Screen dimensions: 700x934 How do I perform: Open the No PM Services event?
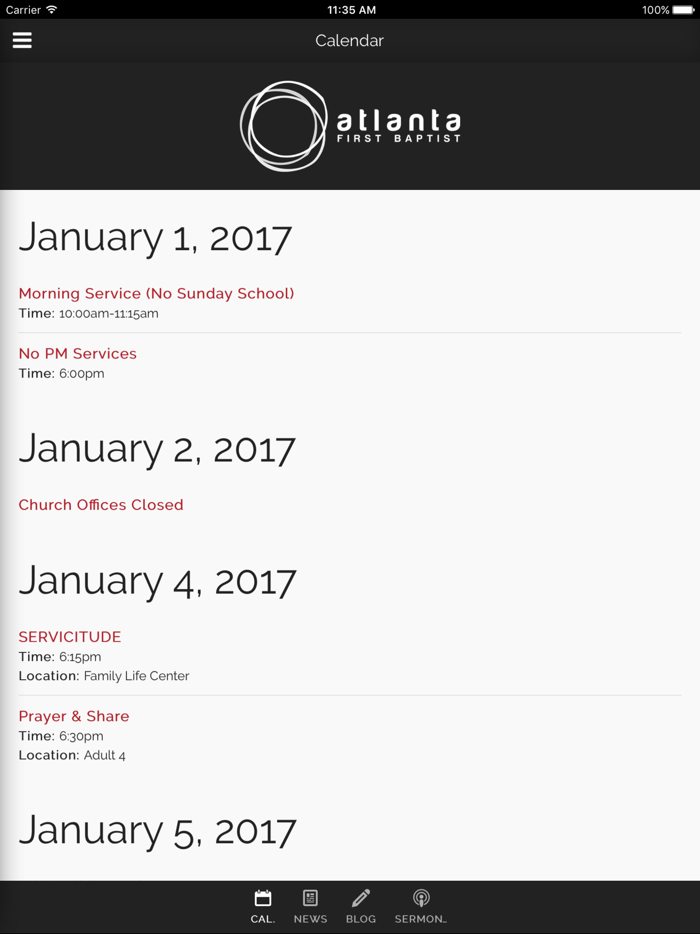click(78, 354)
